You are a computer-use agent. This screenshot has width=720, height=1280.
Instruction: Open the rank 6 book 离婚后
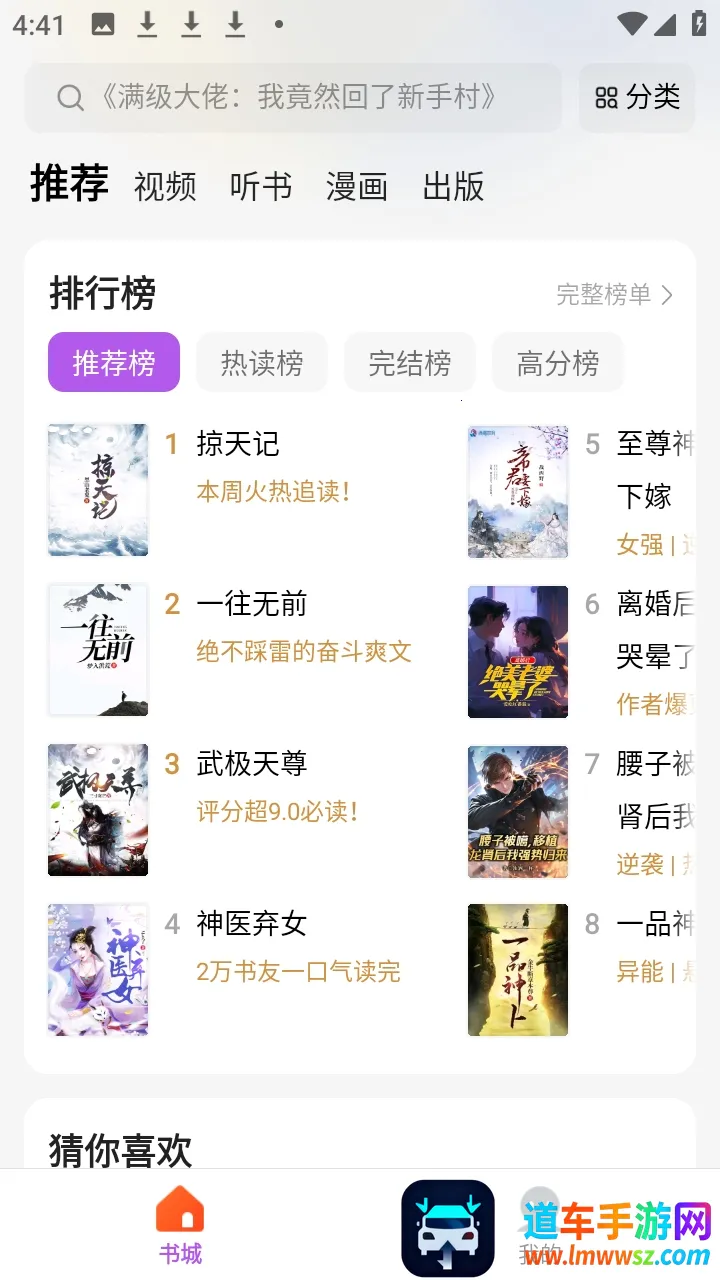click(x=654, y=604)
